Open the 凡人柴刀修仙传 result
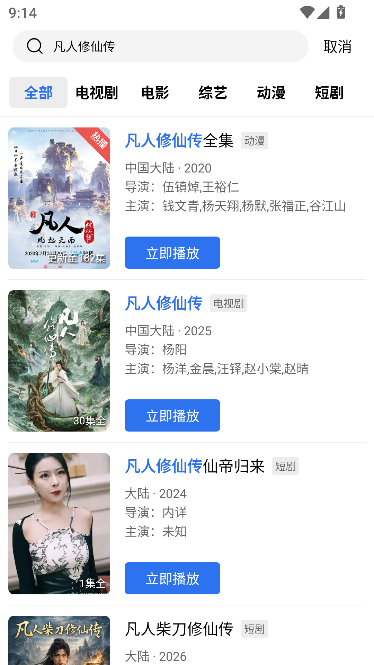The image size is (374, 665). pyautogui.click(x=179, y=629)
